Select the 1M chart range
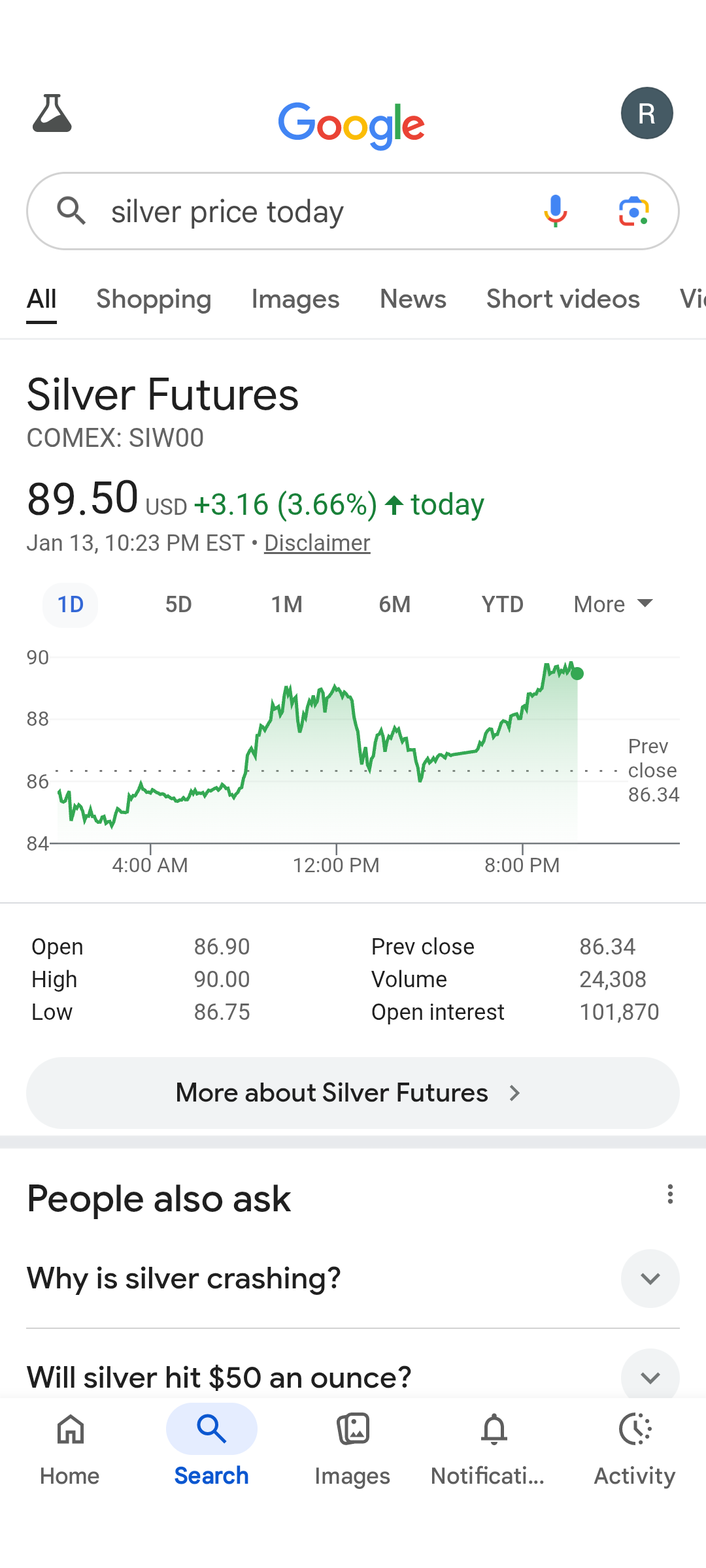Viewport: 706px width, 1568px height. (287, 604)
